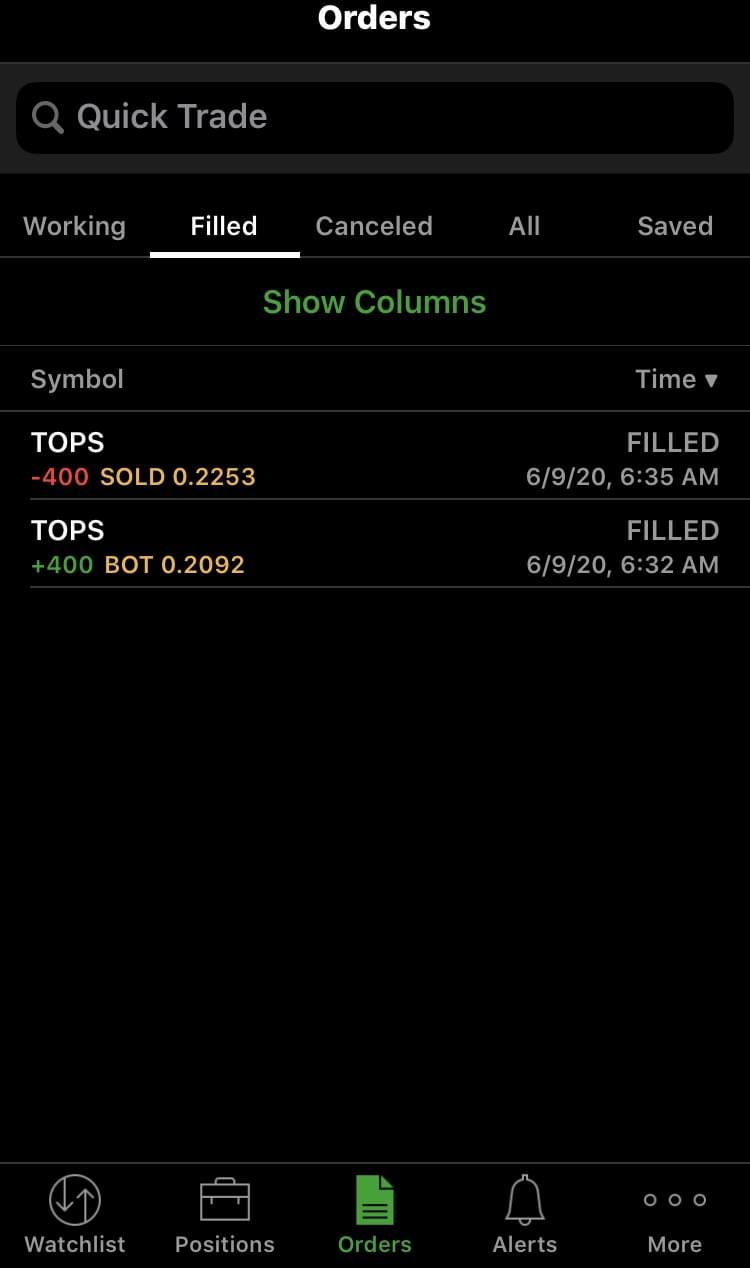Switch to the Working orders tab
The image size is (750, 1268).
(75, 226)
